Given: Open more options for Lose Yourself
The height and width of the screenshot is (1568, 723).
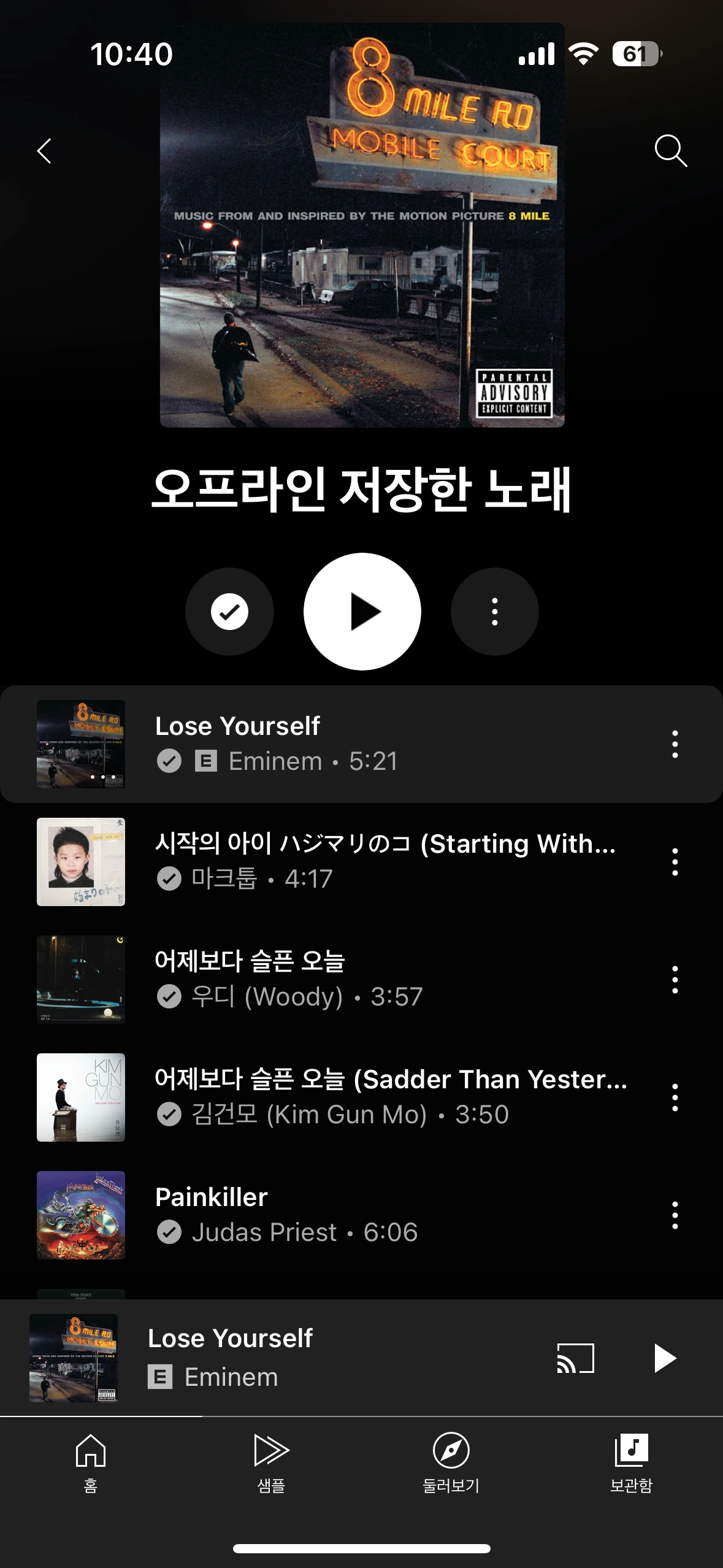Looking at the screenshot, I should pyautogui.click(x=675, y=744).
